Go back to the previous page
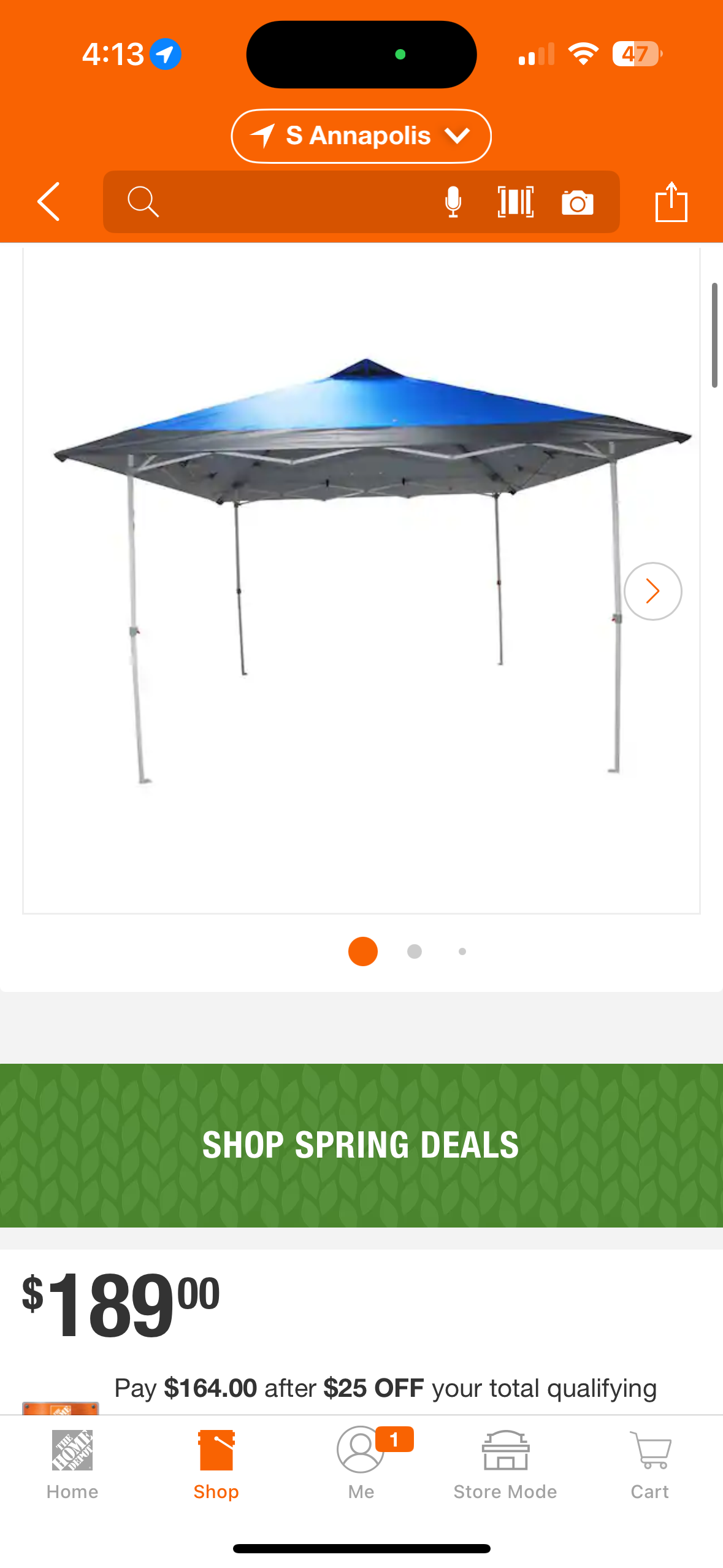The height and width of the screenshot is (1568, 723). pos(48,201)
